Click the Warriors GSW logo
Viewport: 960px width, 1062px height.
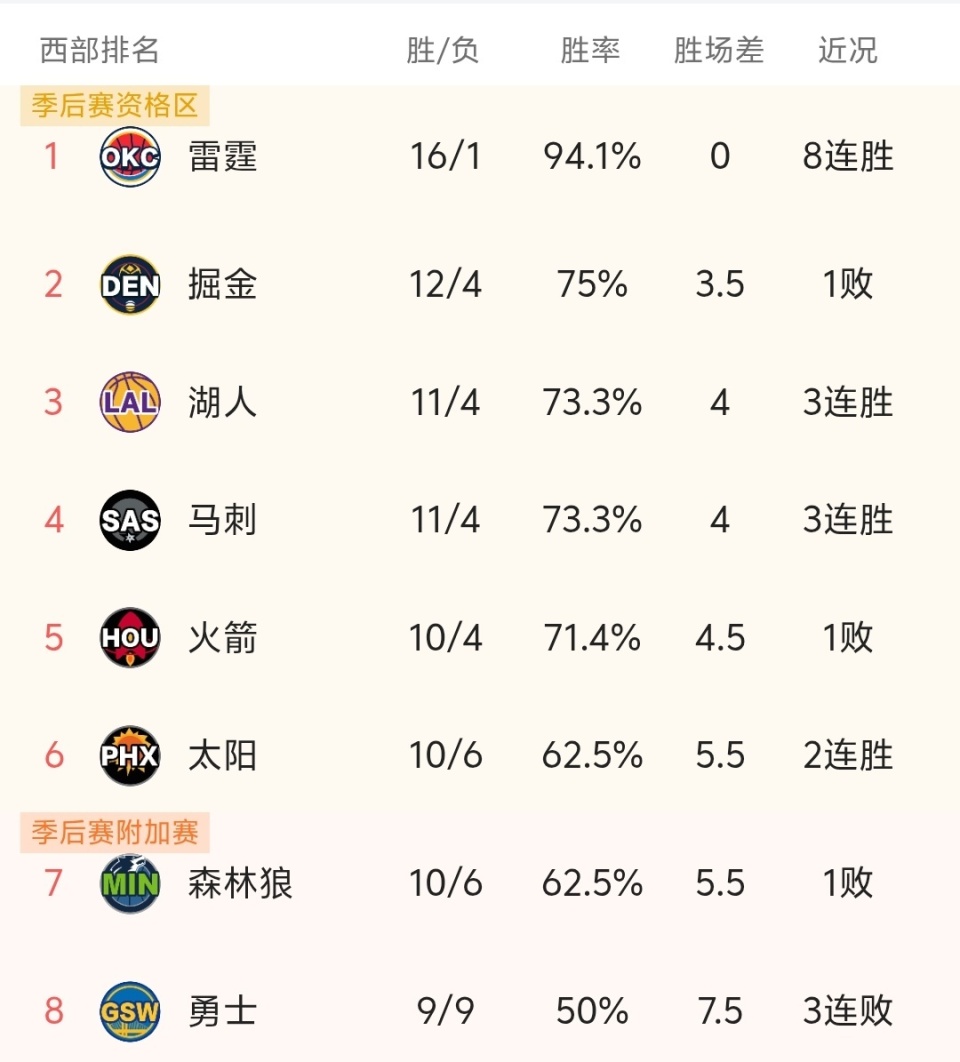coord(129,1011)
